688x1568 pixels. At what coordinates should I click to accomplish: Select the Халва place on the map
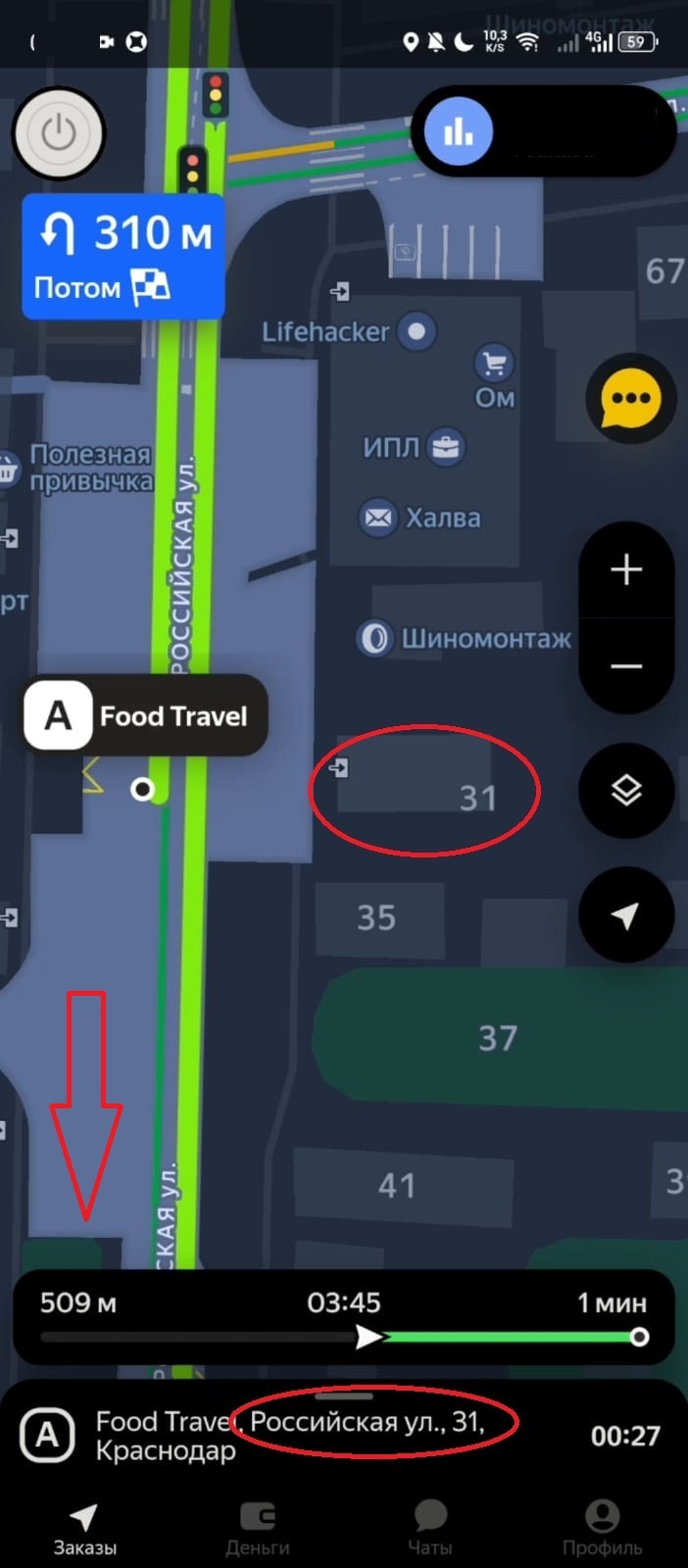(421, 517)
